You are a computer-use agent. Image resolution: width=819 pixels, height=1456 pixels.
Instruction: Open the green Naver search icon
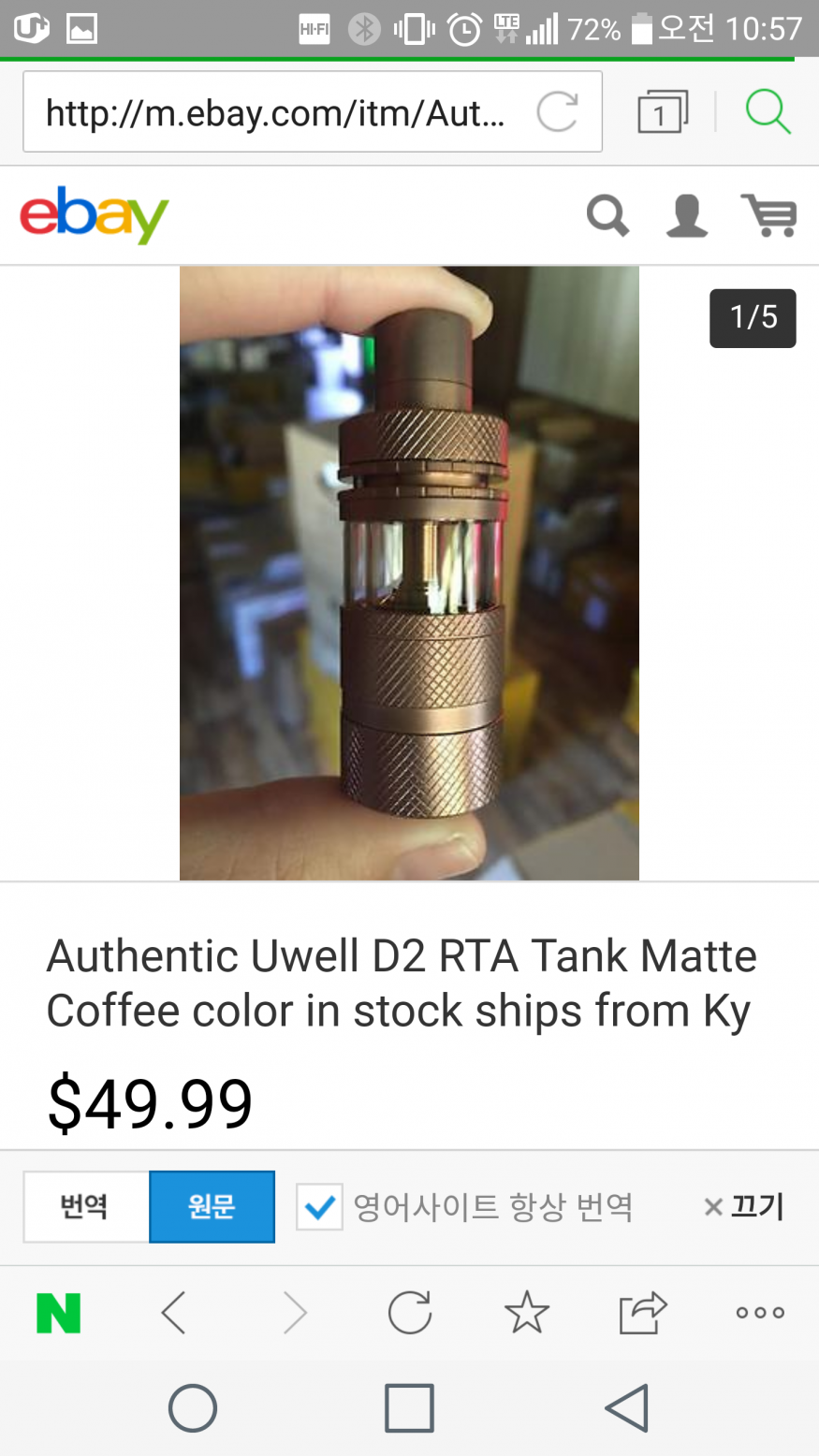point(768,112)
